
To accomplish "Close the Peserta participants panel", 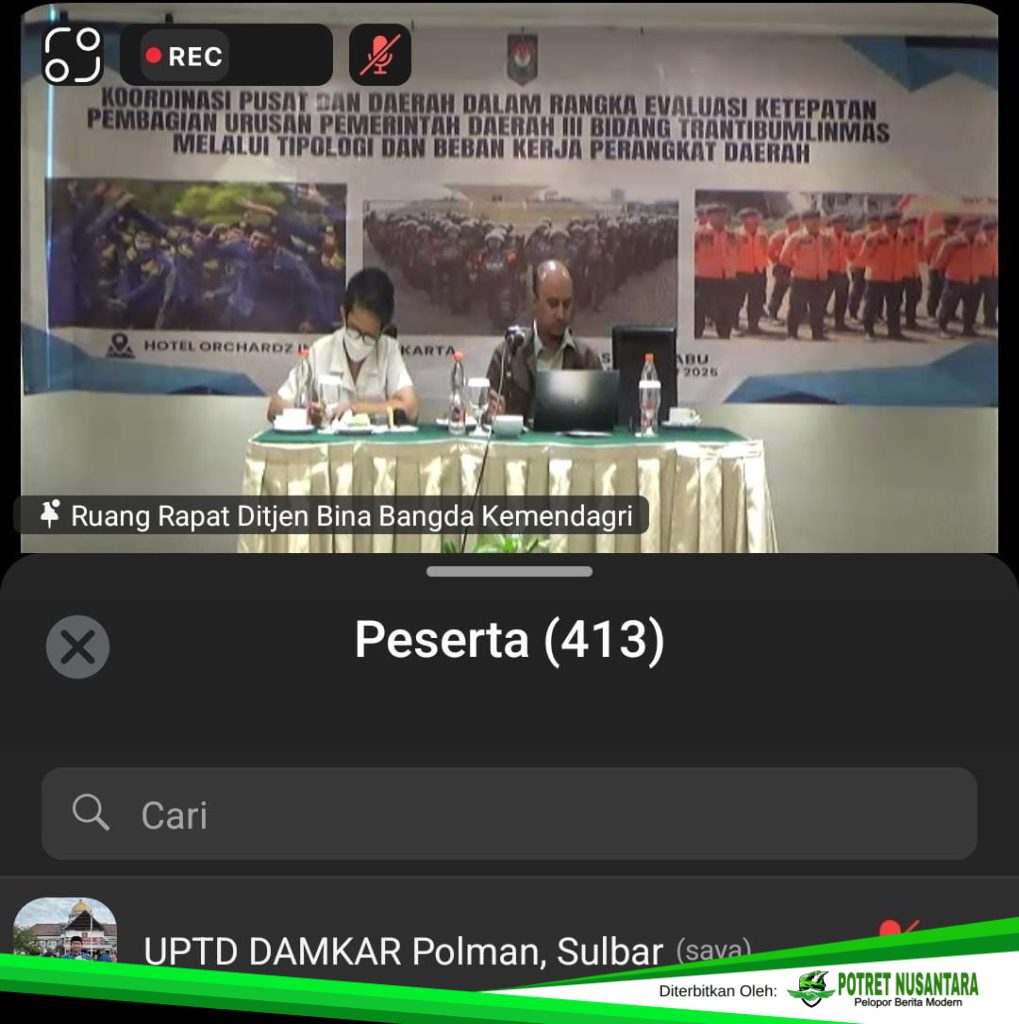I will pyautogui.click(x=78, y=647).
